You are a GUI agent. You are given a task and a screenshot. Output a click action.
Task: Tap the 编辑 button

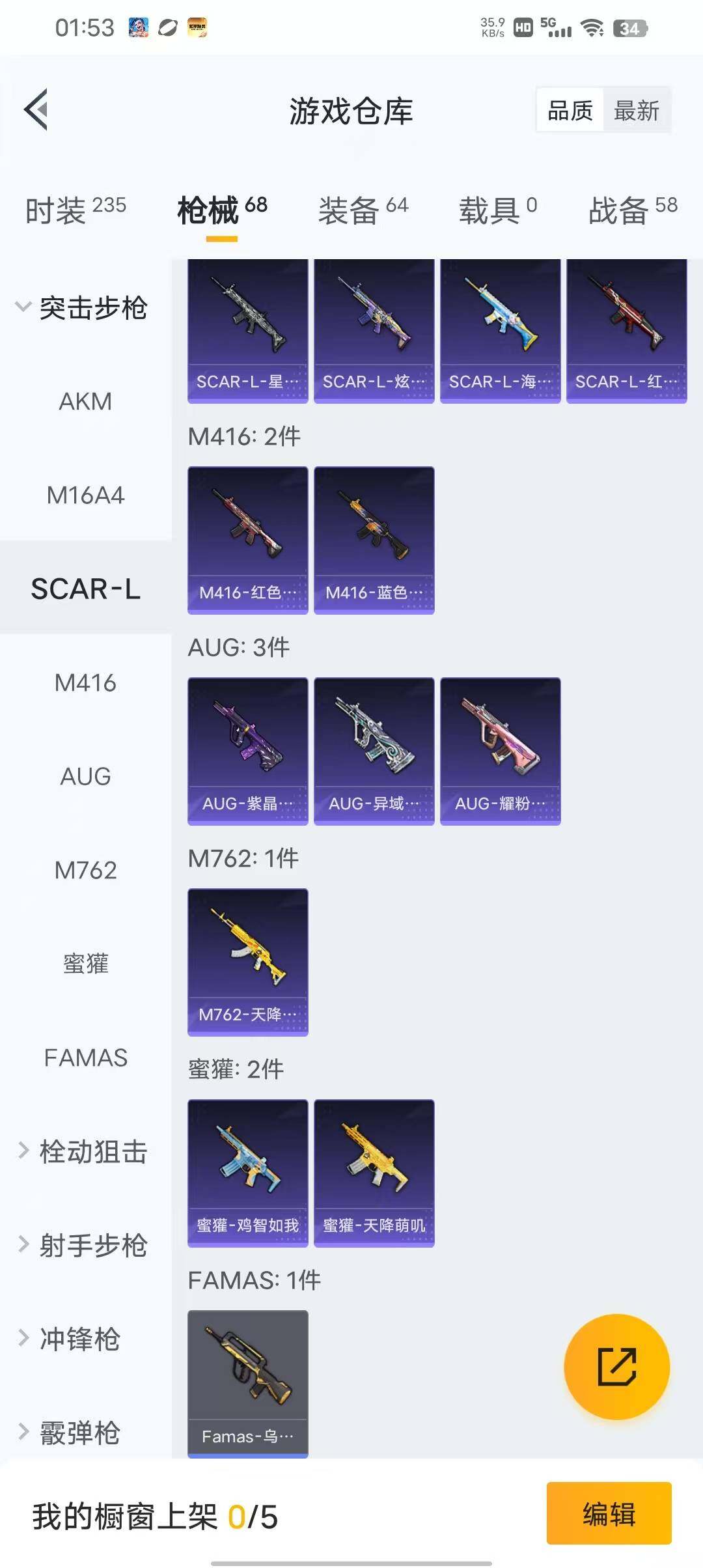point(609,1513)
